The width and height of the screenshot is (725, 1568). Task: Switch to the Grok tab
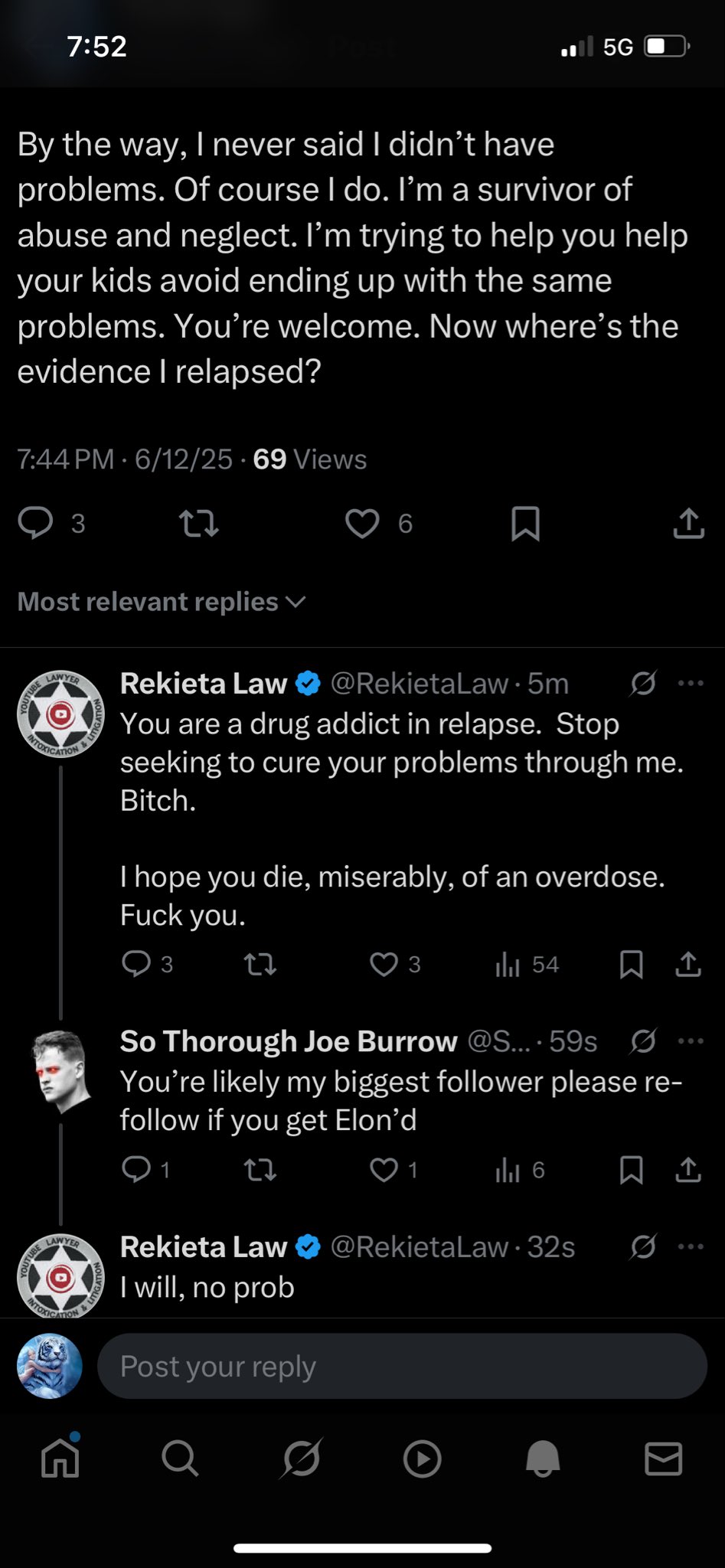tap(301, 1459)
